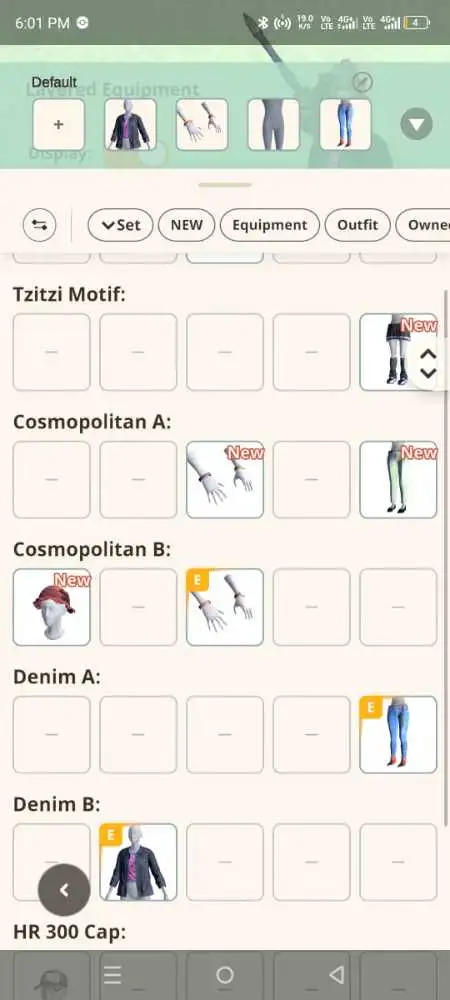450x1000 pixels.
Task: Tap the up-down scroll arrows handle
Action: (x=428, y=364)
